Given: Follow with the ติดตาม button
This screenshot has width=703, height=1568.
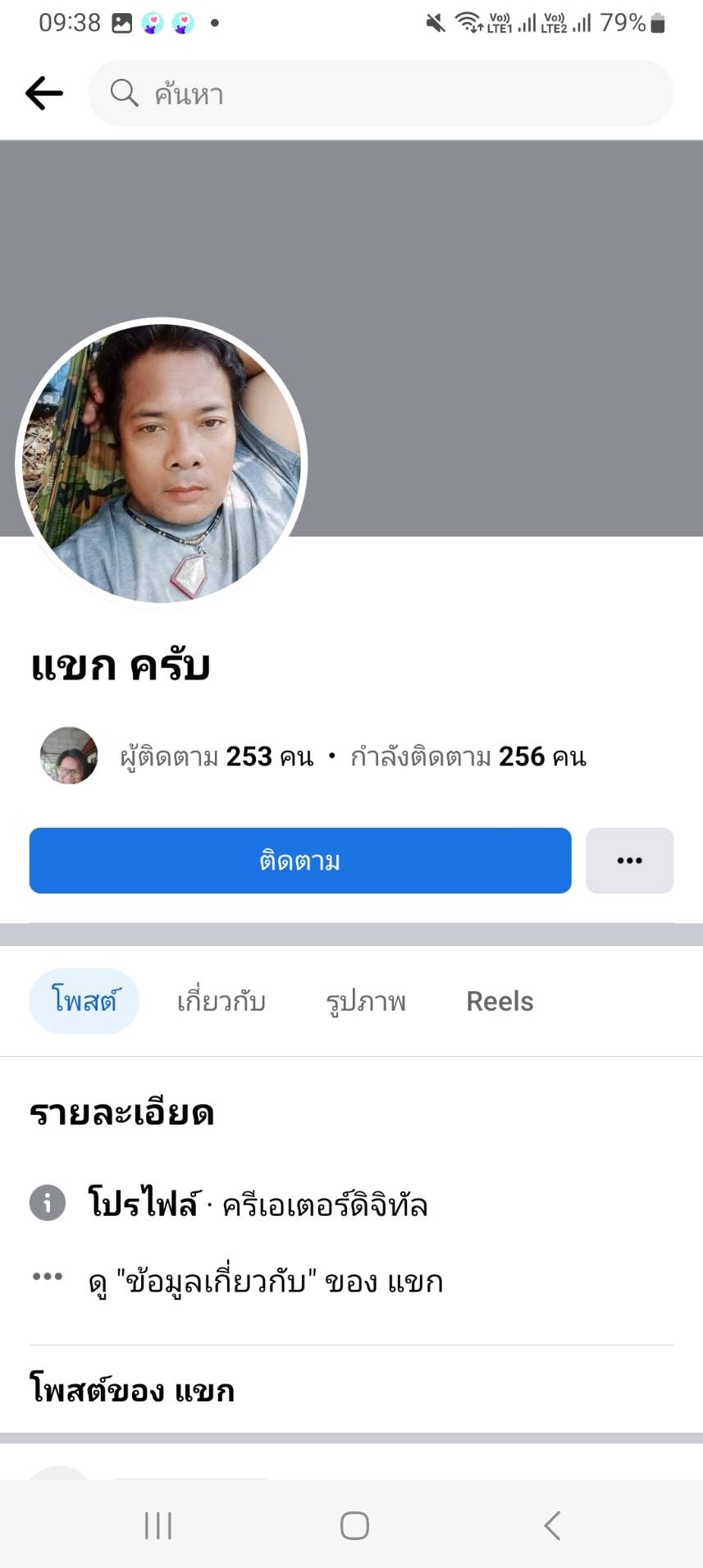Looking at the screenshot, I should [x=300, y=861].
